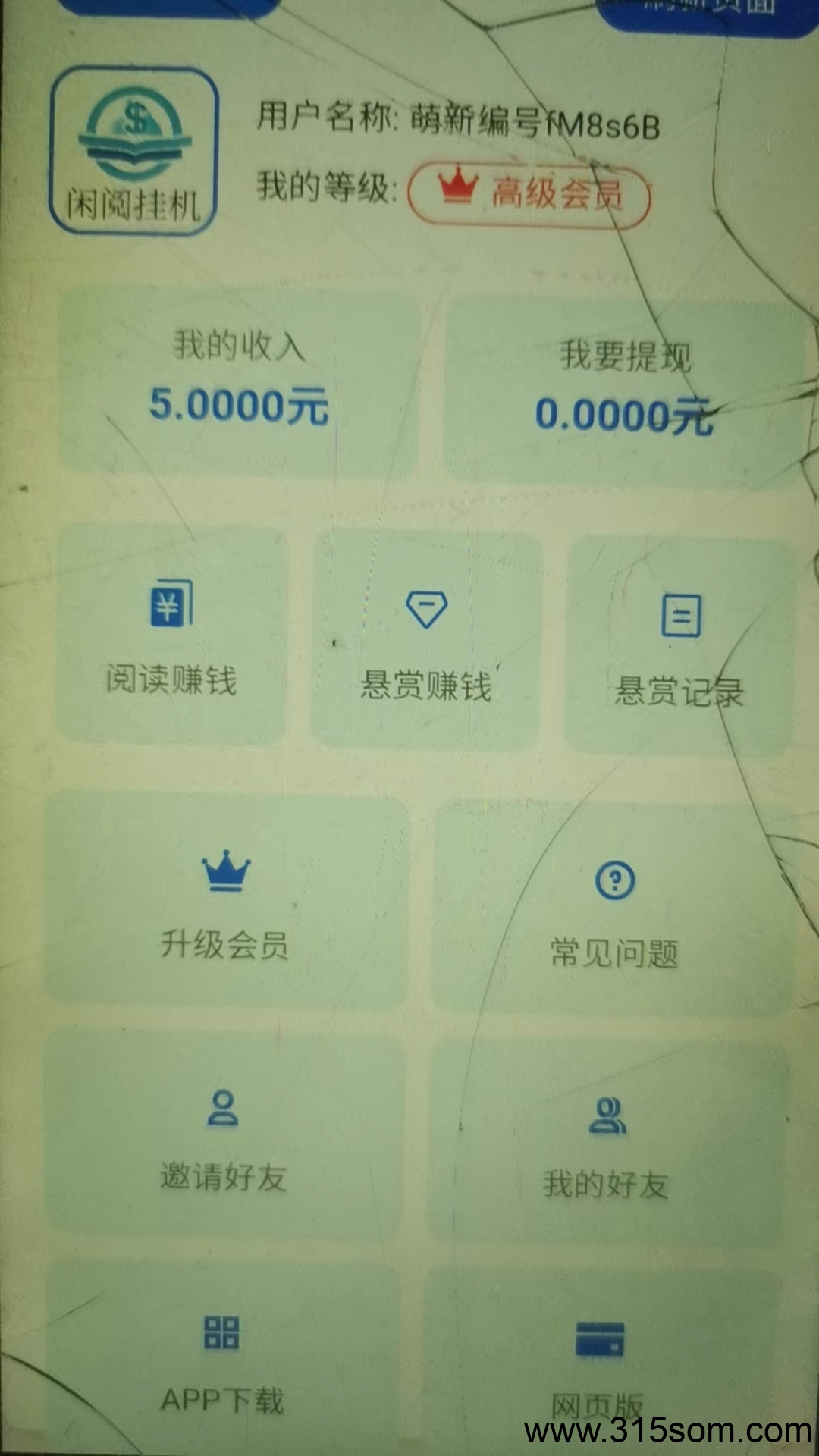Screen dimensions: 819x1456
Task: Tap the 高级会员 level badge
Action: coord(529,193)
